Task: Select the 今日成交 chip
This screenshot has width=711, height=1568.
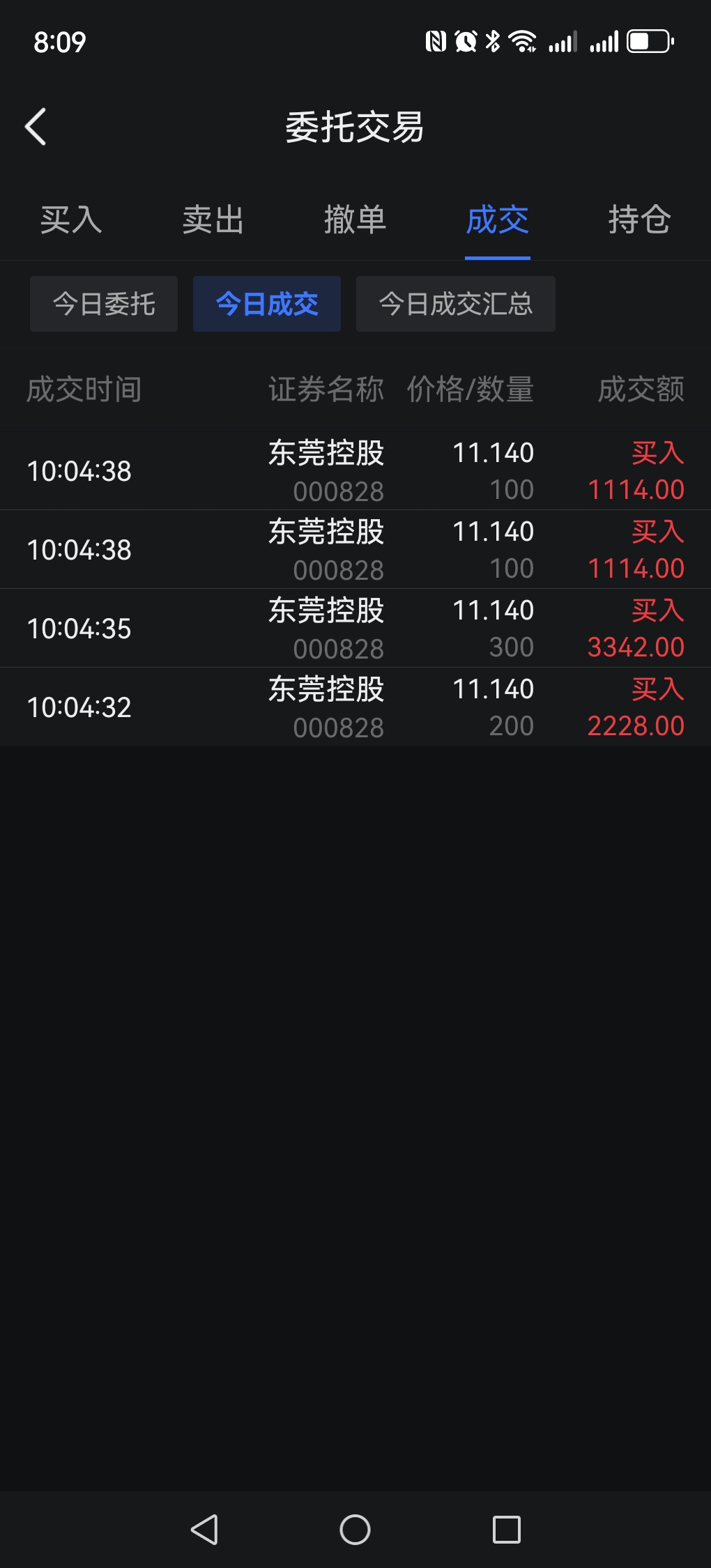Action: [x=267, y=304]
